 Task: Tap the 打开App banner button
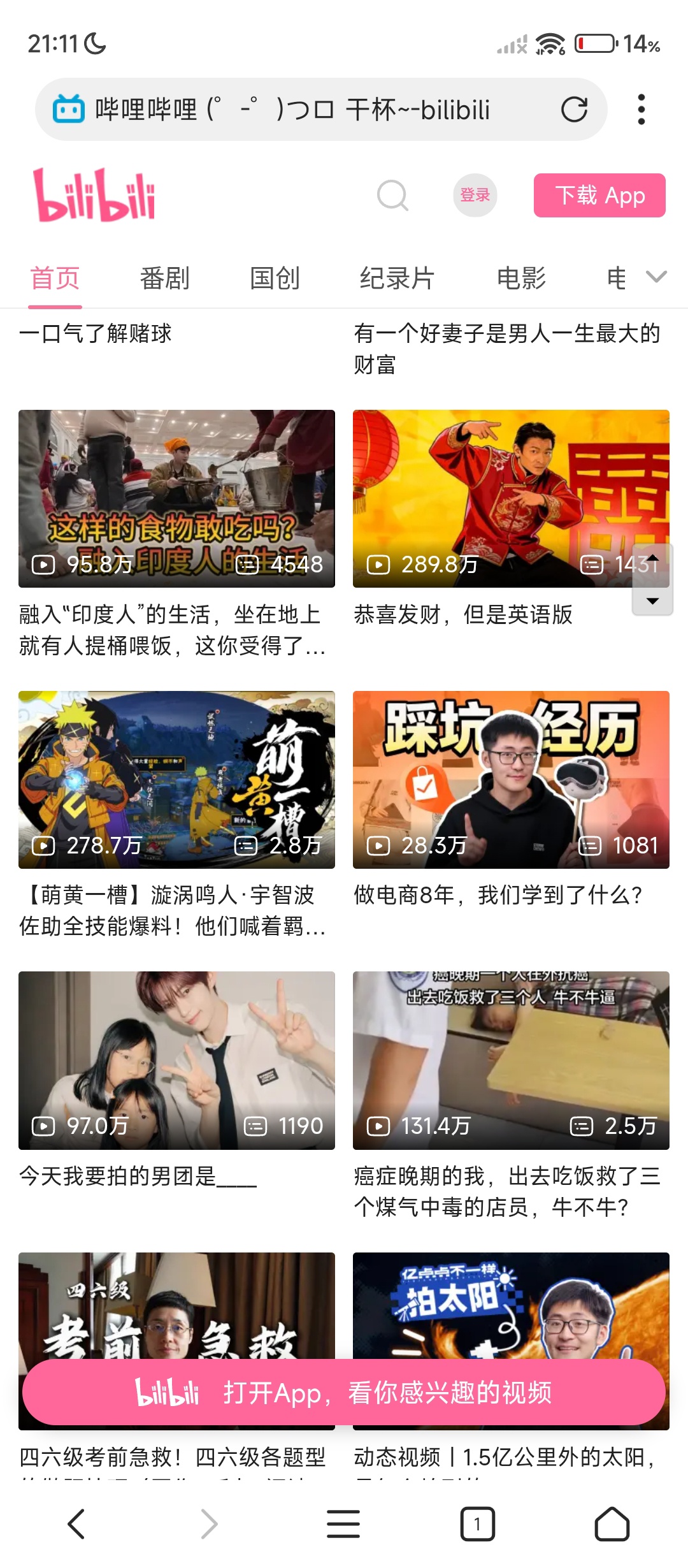[344, 1393]
